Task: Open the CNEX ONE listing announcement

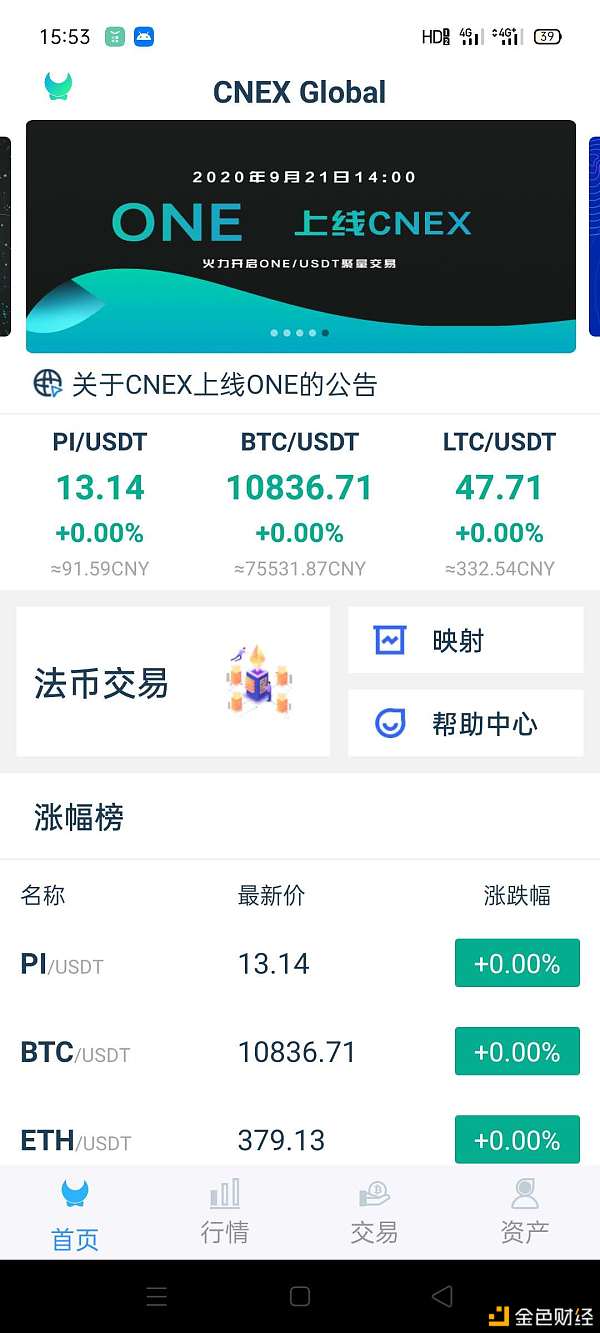Action: click(224, 384)
